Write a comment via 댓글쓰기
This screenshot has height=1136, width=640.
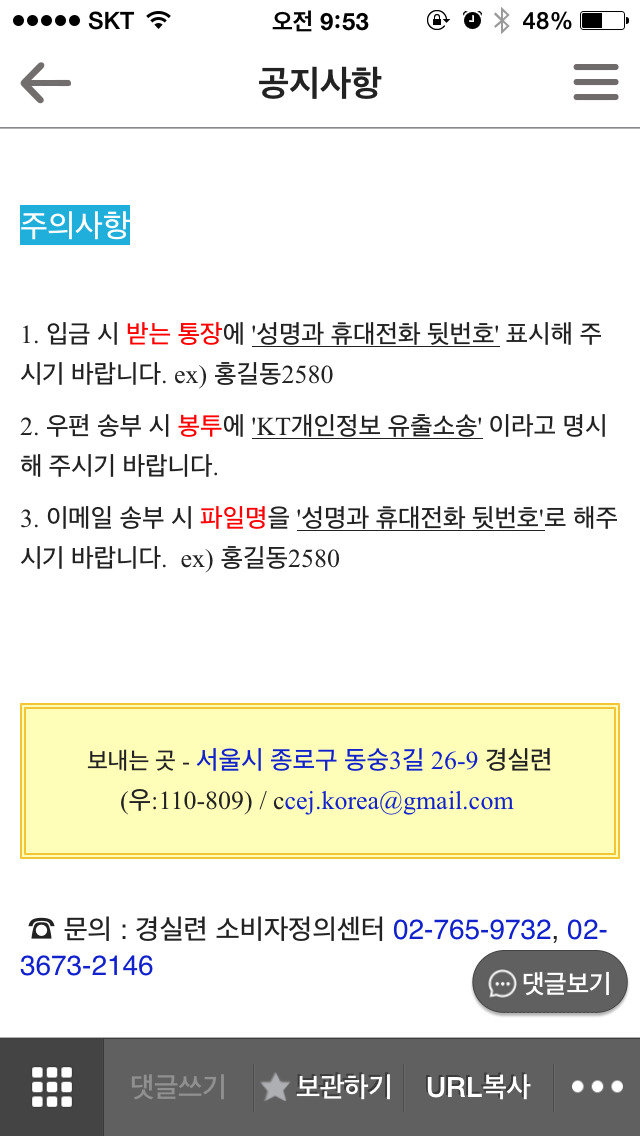pos(178,1087)
